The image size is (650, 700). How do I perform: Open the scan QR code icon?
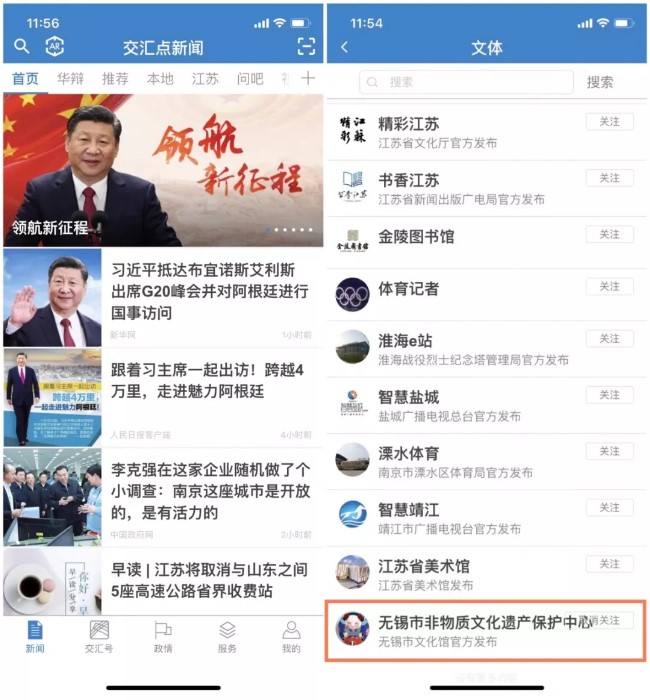click(306, 47)
